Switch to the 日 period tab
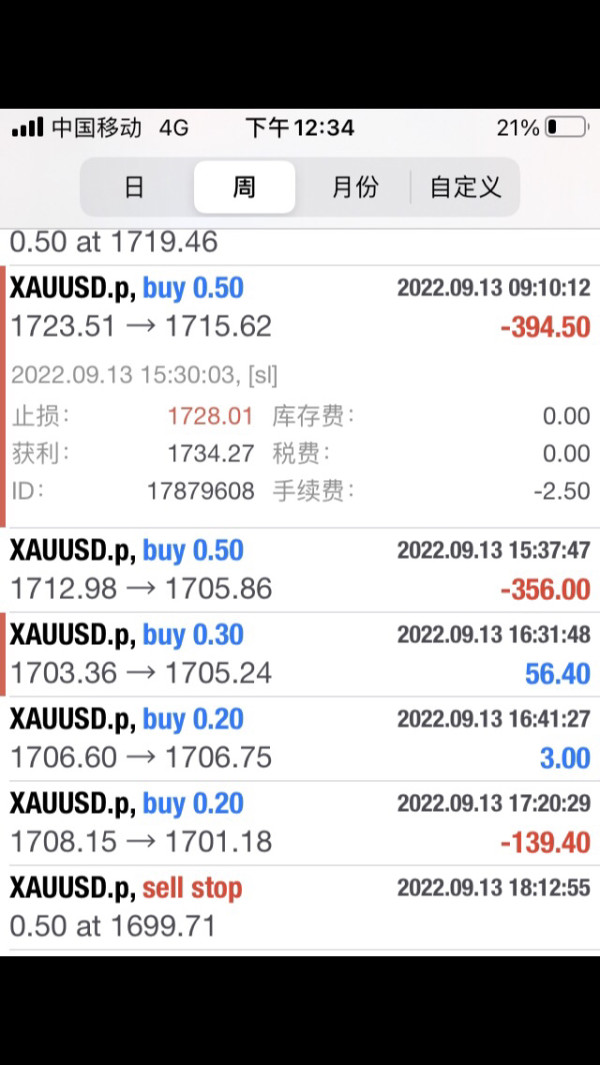This screenshot has height=1065, width=600. [134, 187]
